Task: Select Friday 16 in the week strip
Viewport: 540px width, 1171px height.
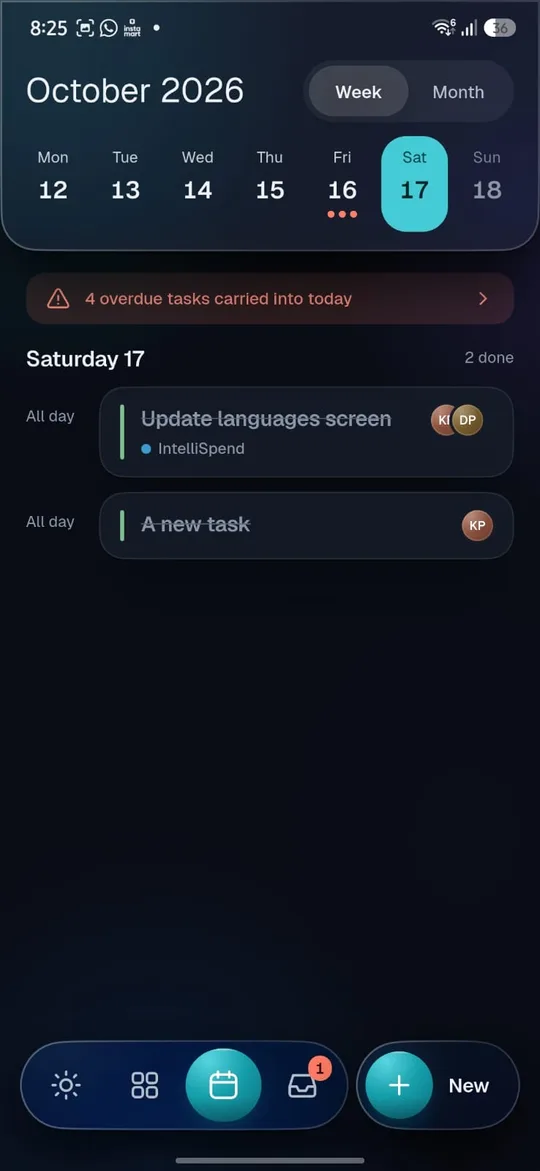Action: coord(342,183)
